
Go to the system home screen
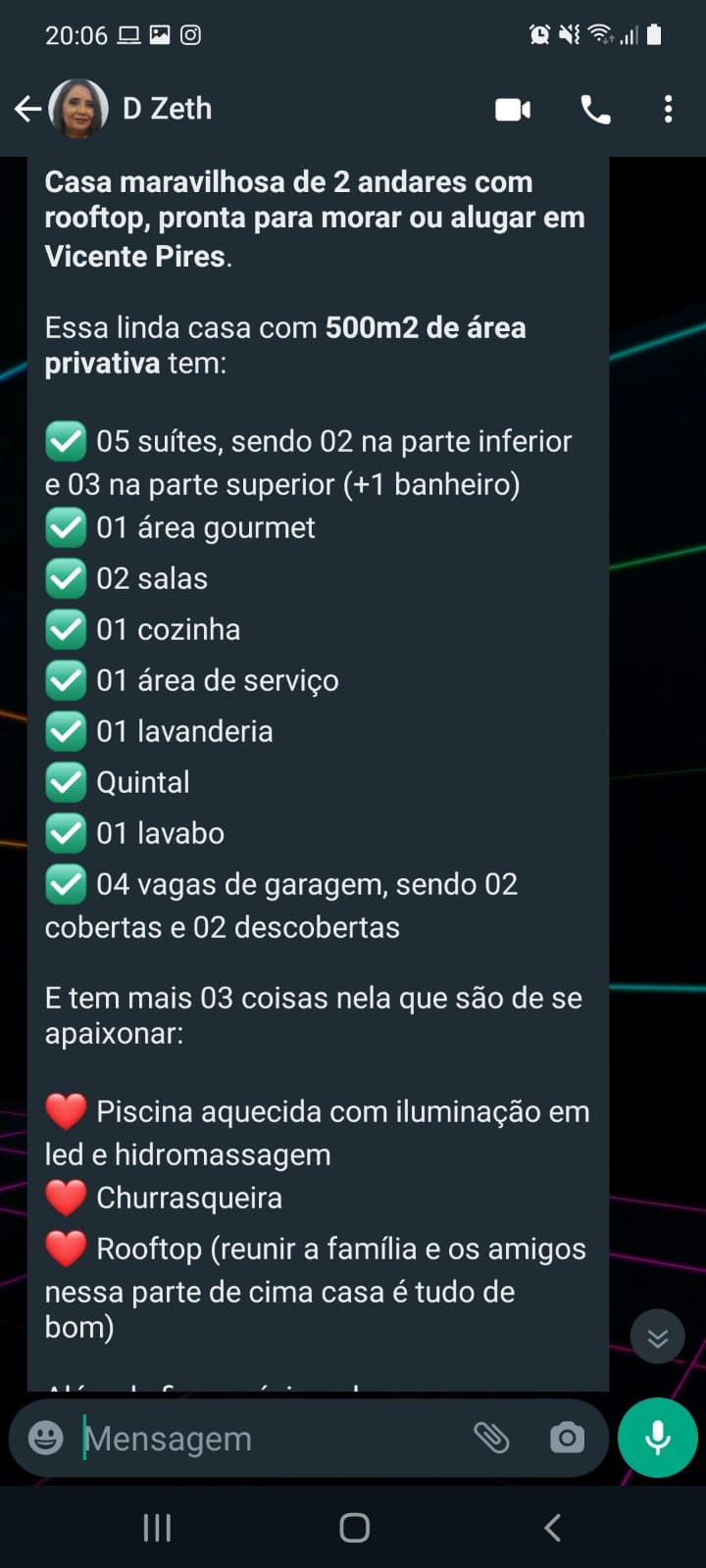(x=354, y=1527)
